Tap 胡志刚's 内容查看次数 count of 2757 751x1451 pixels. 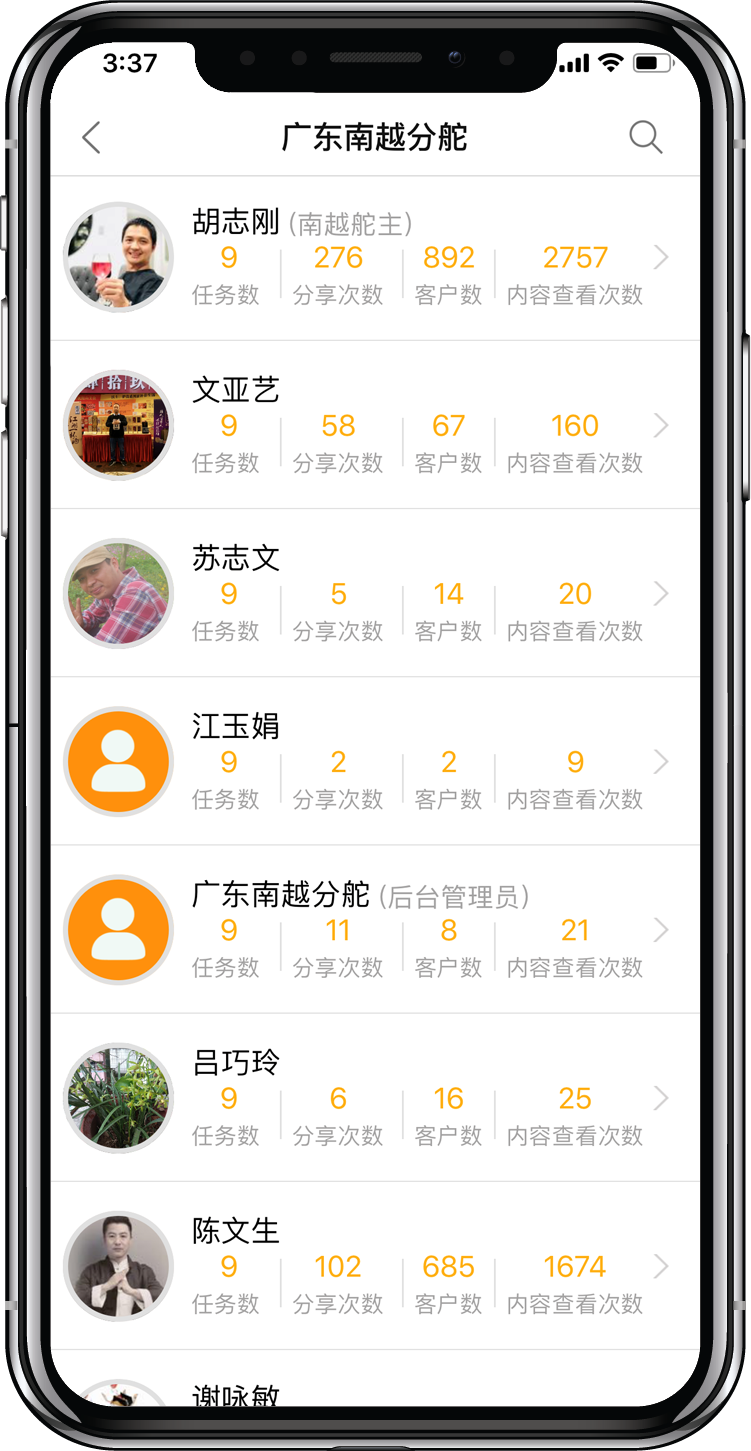(x=575, y=257)
